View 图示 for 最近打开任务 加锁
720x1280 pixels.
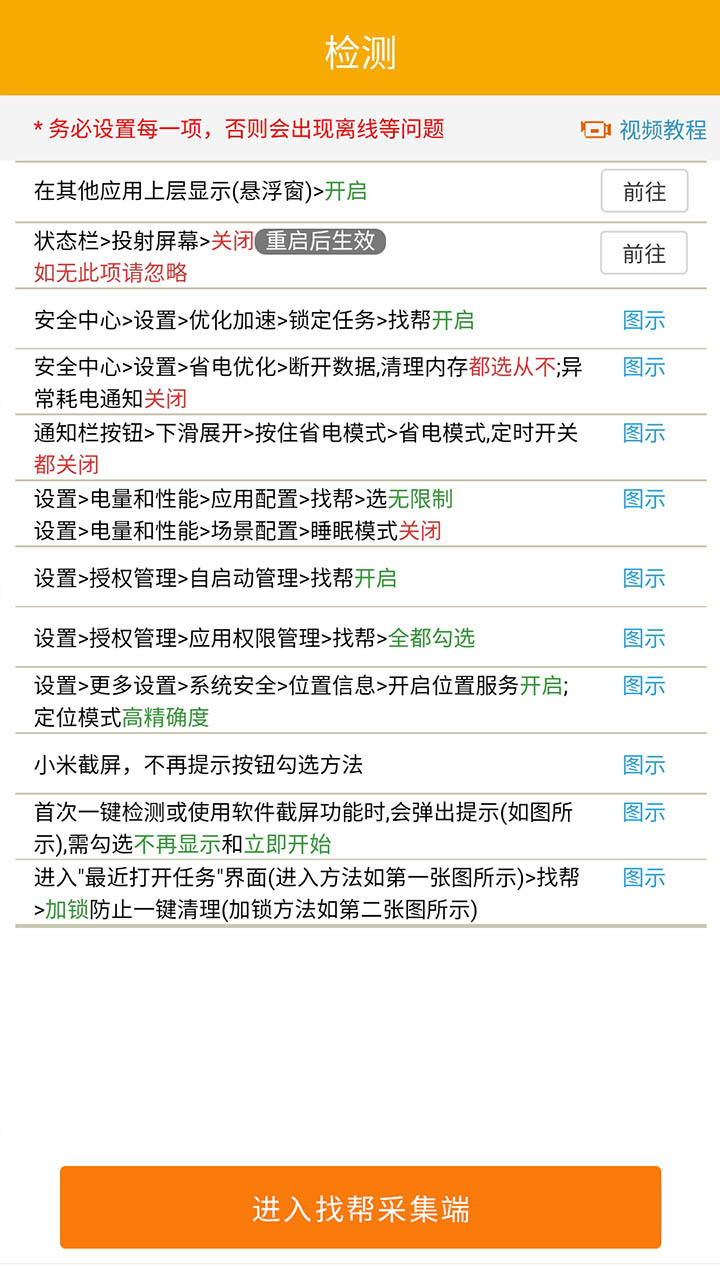pyautogui.click(x=644, y=878)
